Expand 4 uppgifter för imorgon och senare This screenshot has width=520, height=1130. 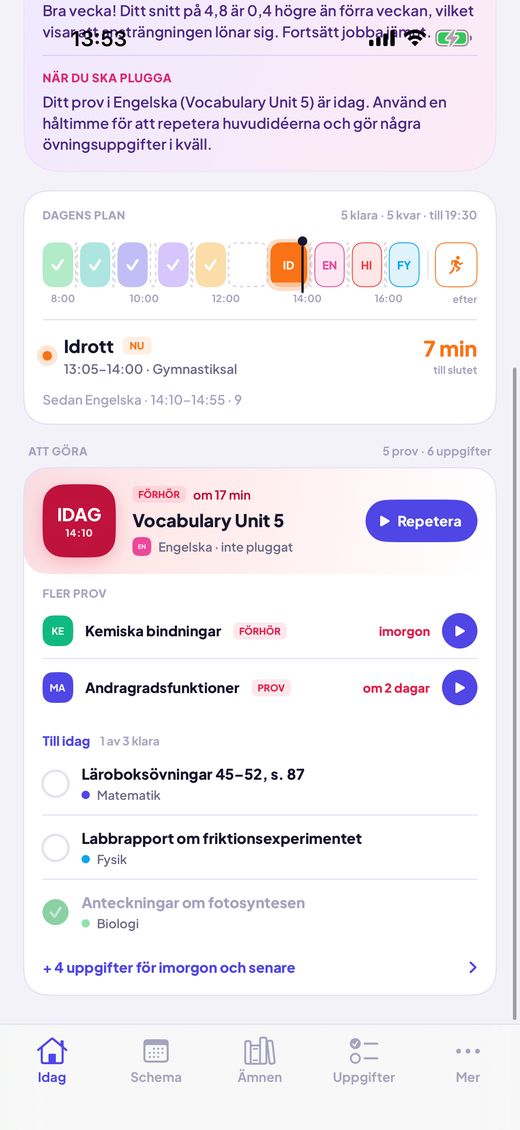[260, 967]
